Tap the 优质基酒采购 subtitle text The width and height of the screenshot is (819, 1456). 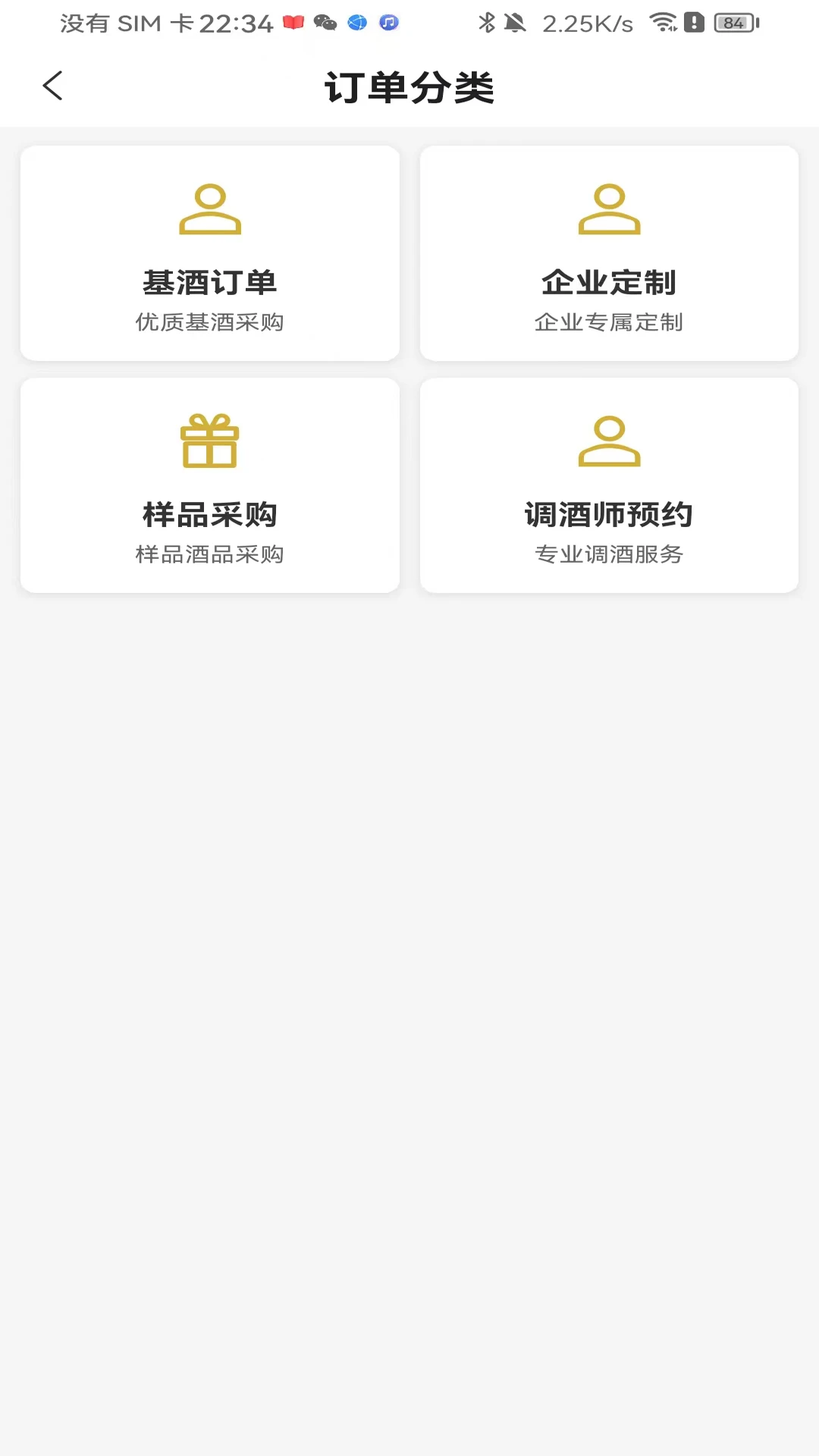point(209,322)
